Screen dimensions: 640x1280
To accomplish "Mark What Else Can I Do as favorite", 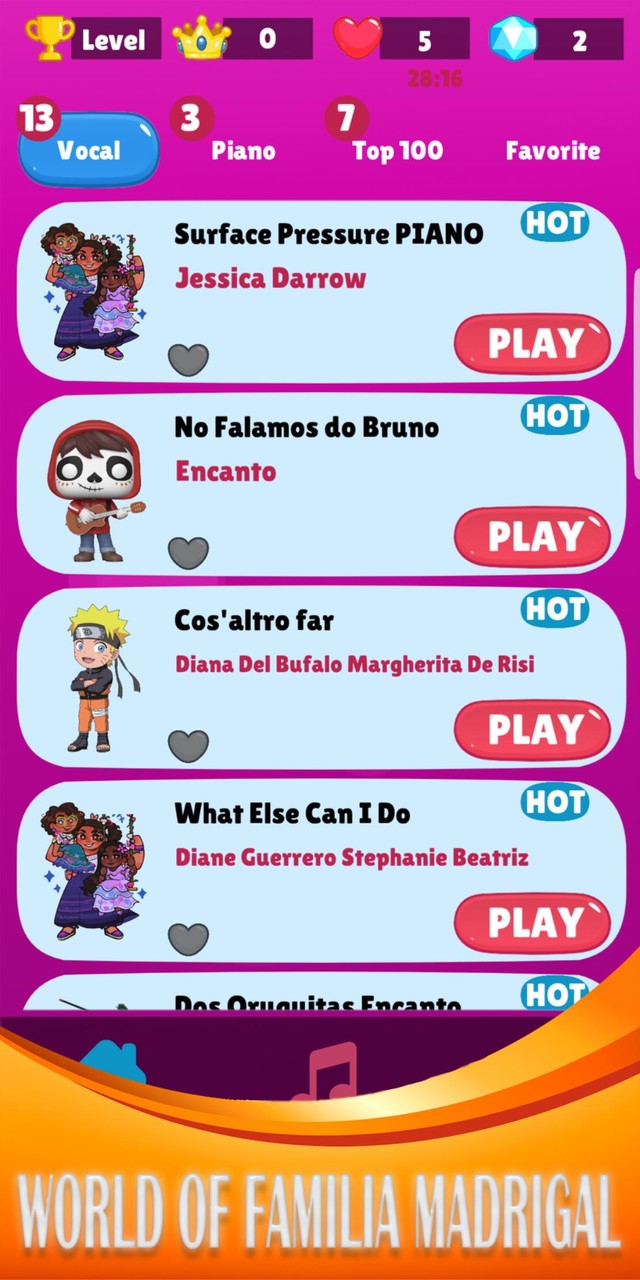I will click(188, 938).
